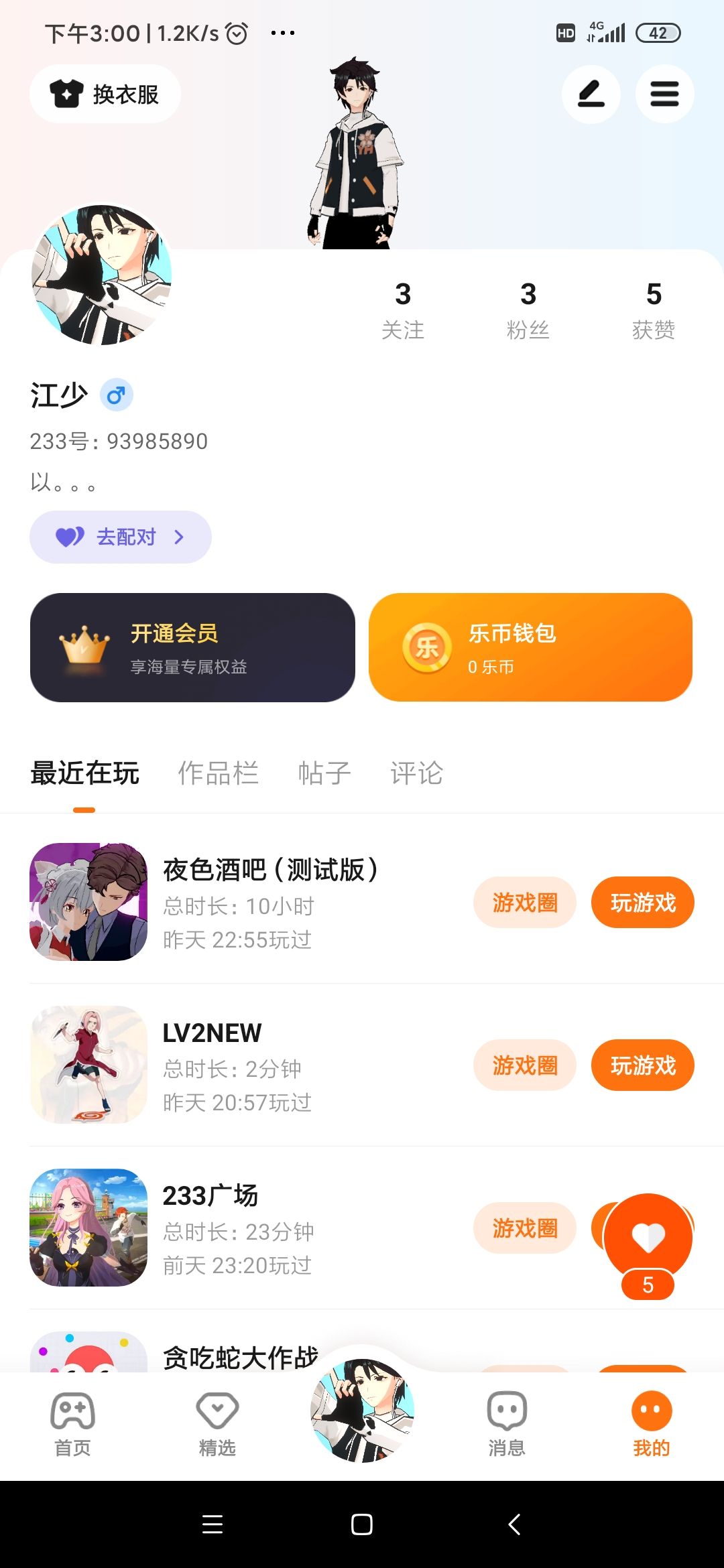
Task: Open the 换衣服 outfit changer
Action: (105, 94)
